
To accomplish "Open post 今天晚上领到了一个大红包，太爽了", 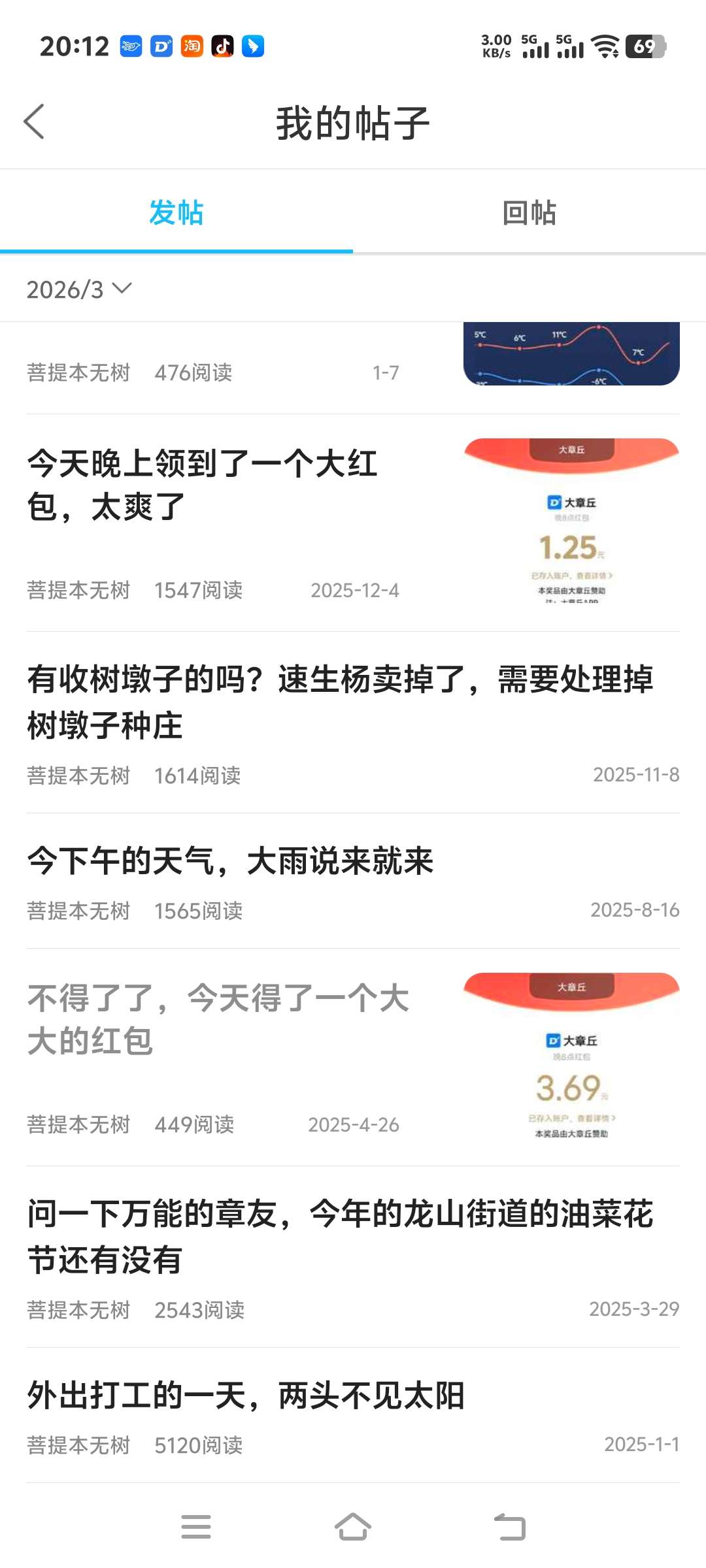I will 203,485.
